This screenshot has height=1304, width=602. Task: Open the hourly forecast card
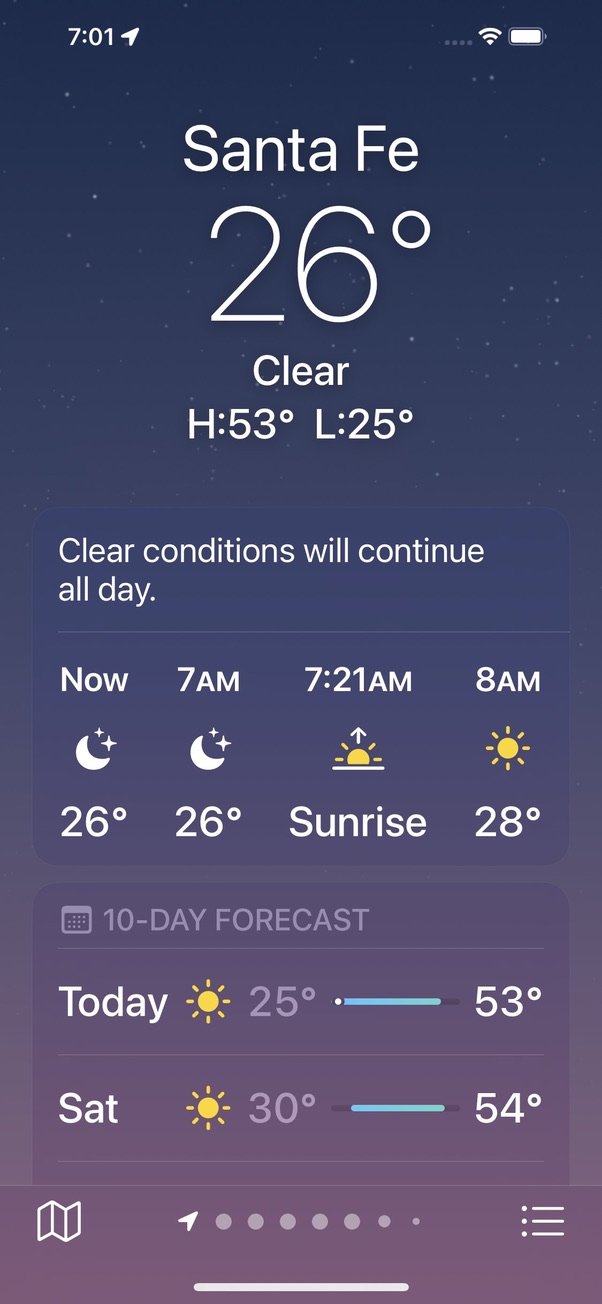point(301,750)
